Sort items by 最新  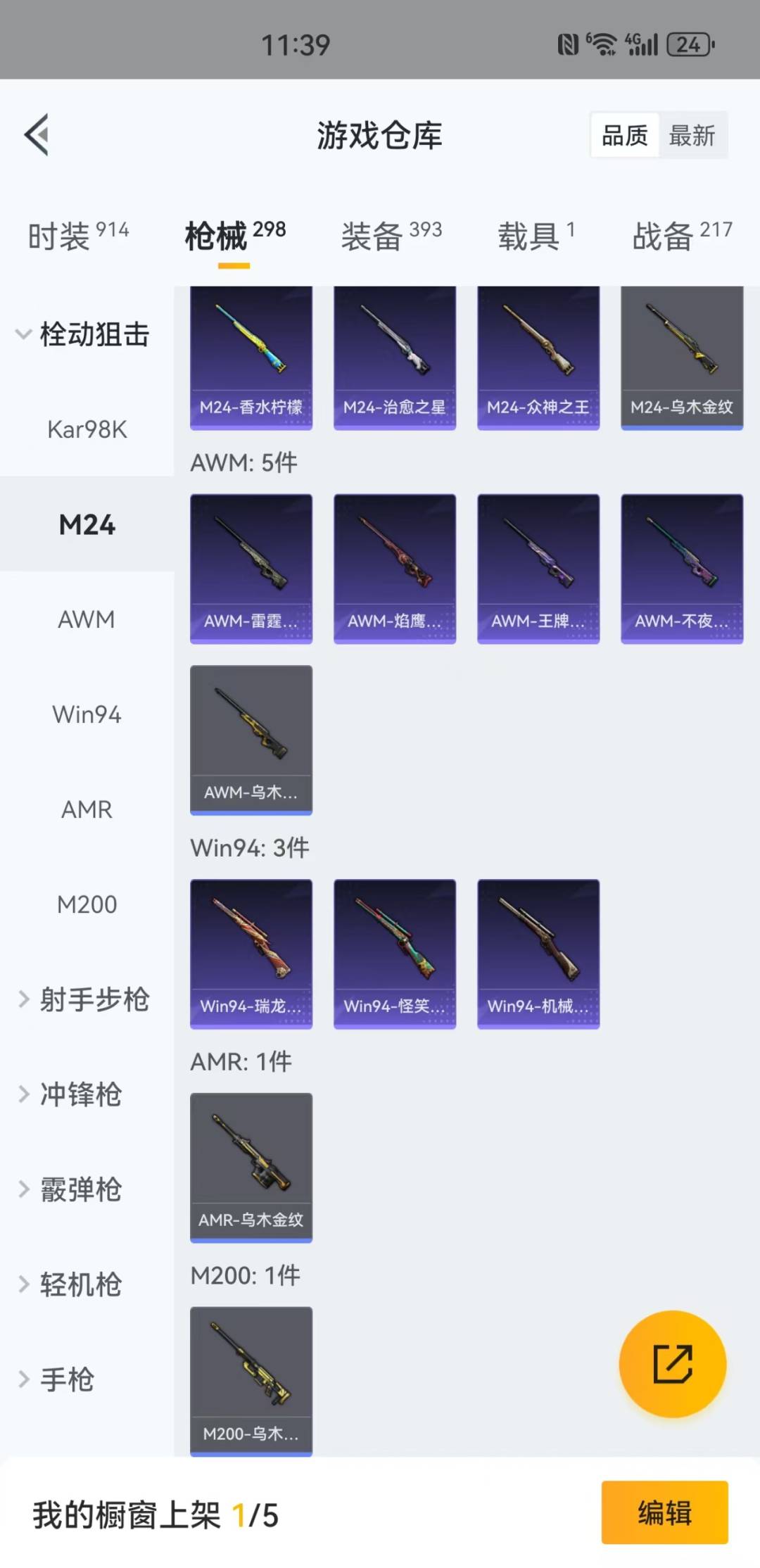(x=692, y=135)
